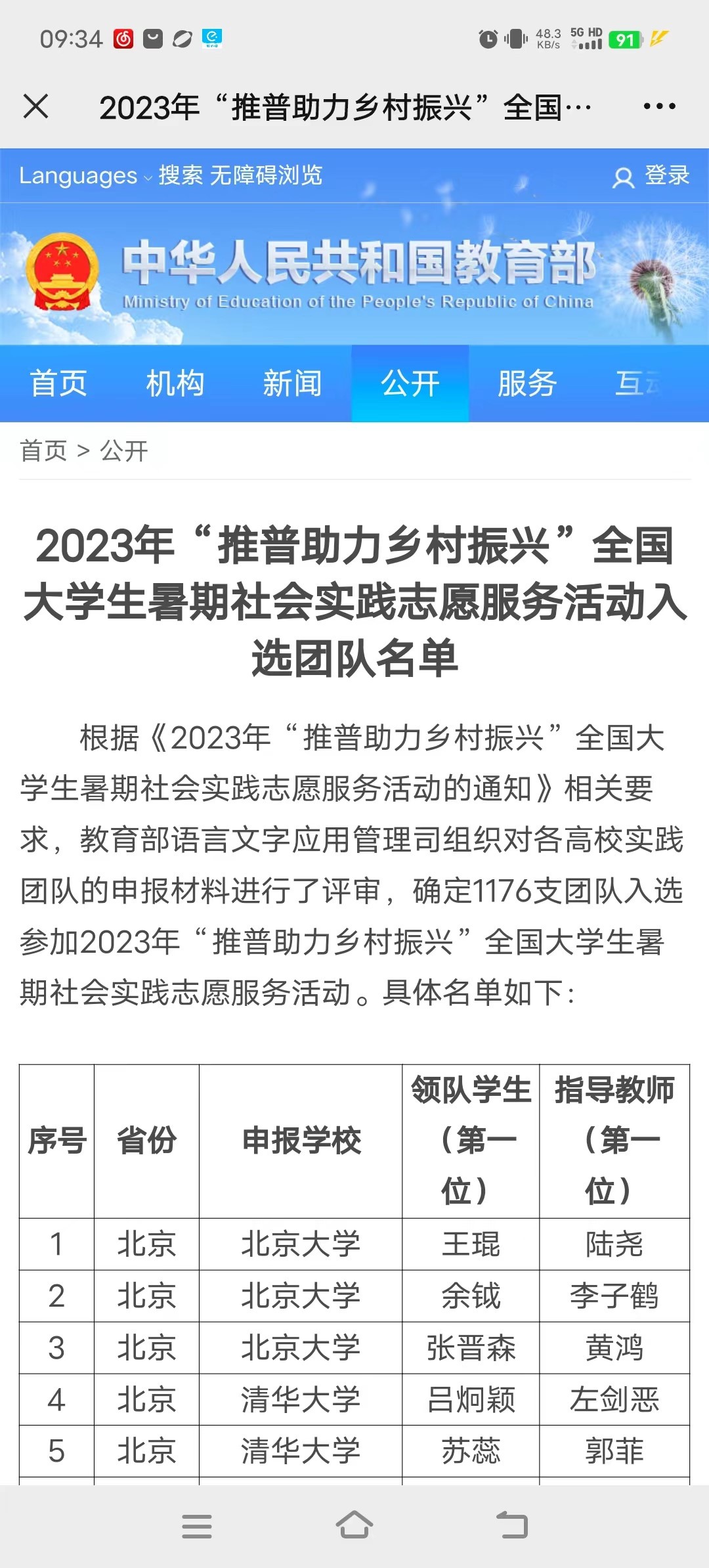
Task: Switch to the 新闻 tab
Action: 292,383
